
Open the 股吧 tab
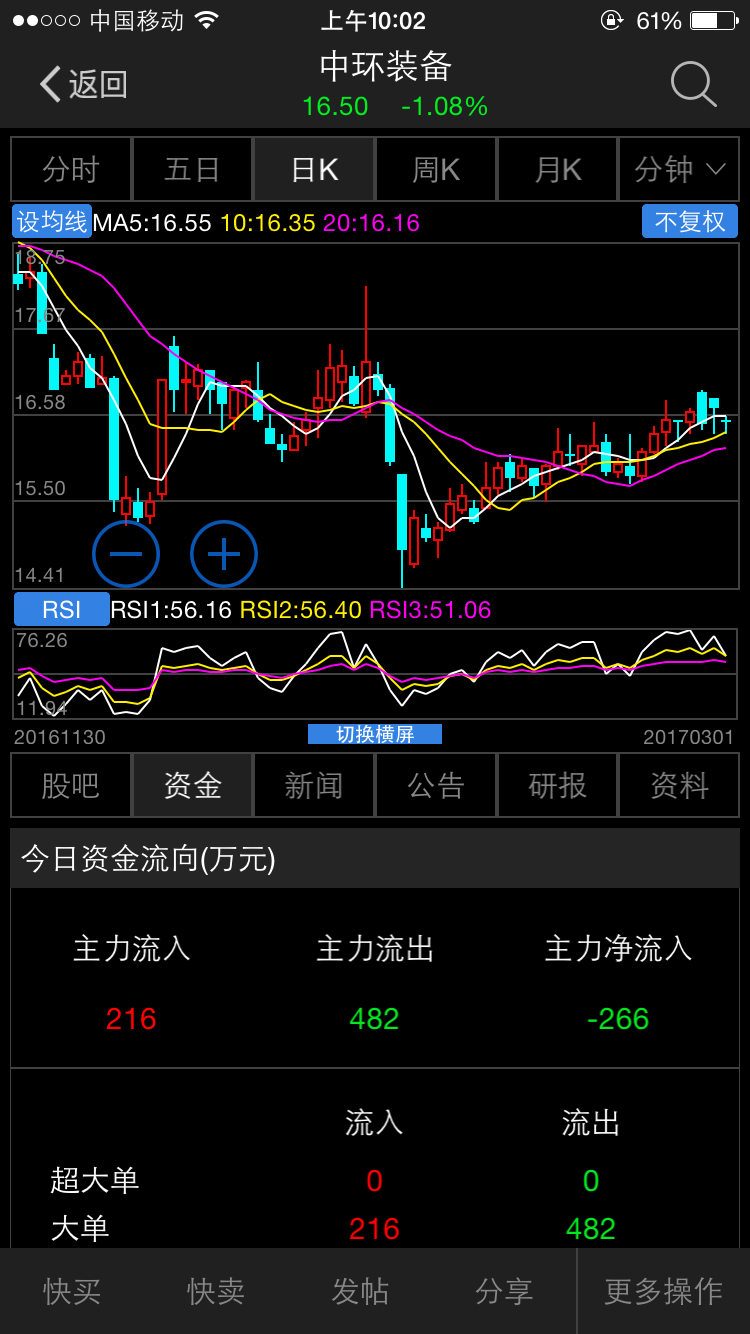(71, 785)
